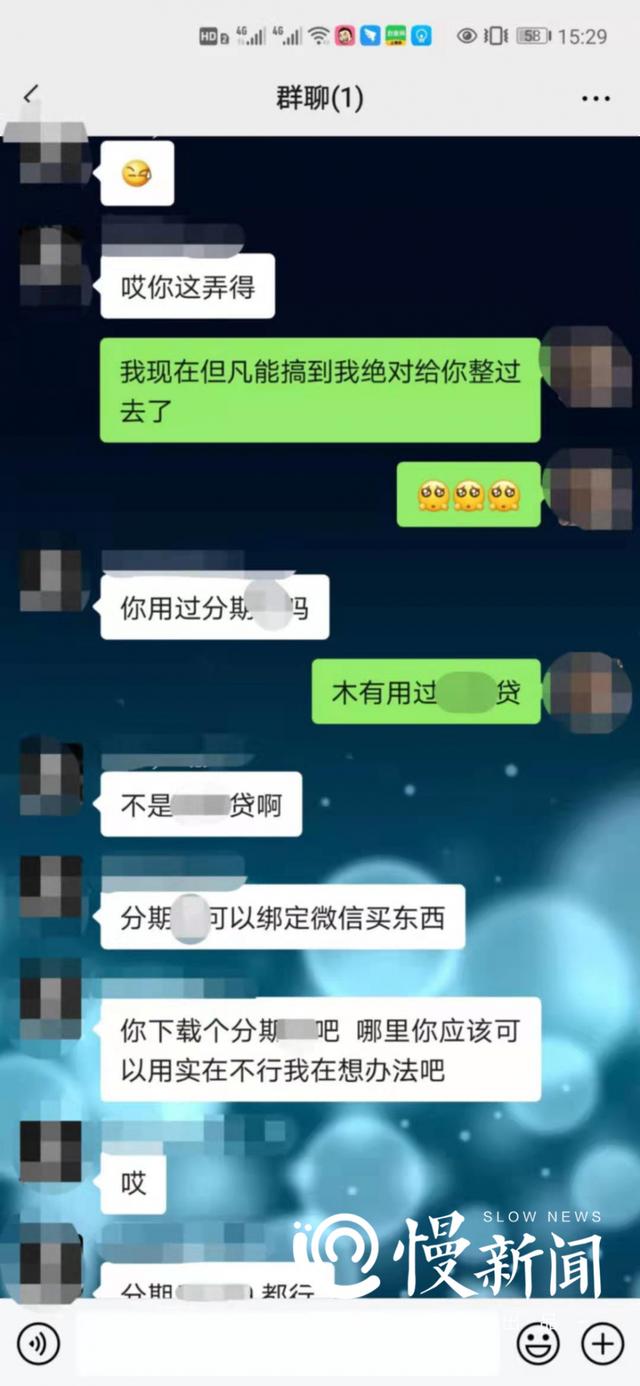Open the plus attachment menu
The height and width of the screenshot is (1386, 640).
point(603,1343)
